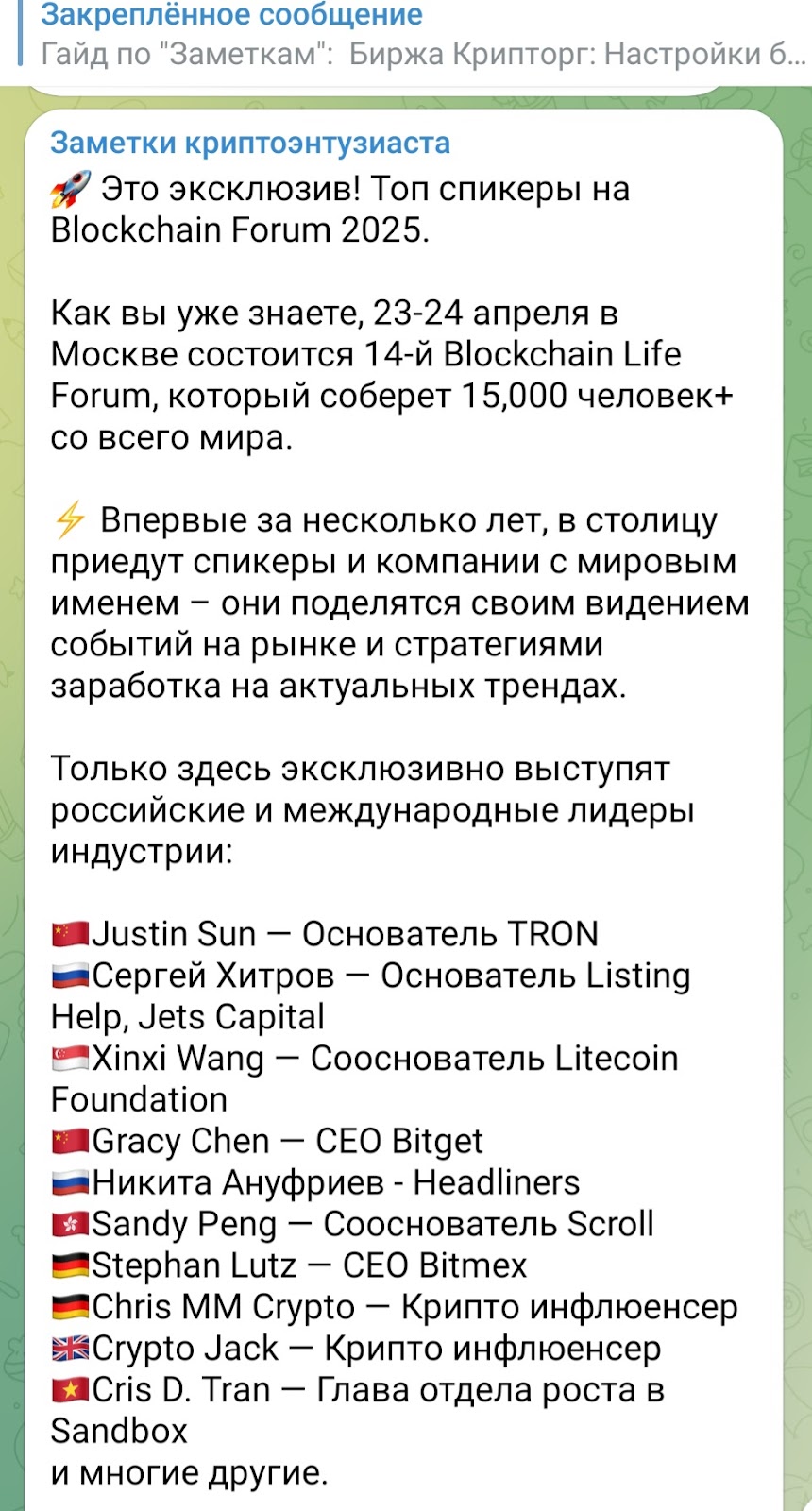The height and width of the screenshot is (1511, 812).
Task: Click the Hong Kong flag next to Sandy Peng
Action: (x=69, y=1224)
